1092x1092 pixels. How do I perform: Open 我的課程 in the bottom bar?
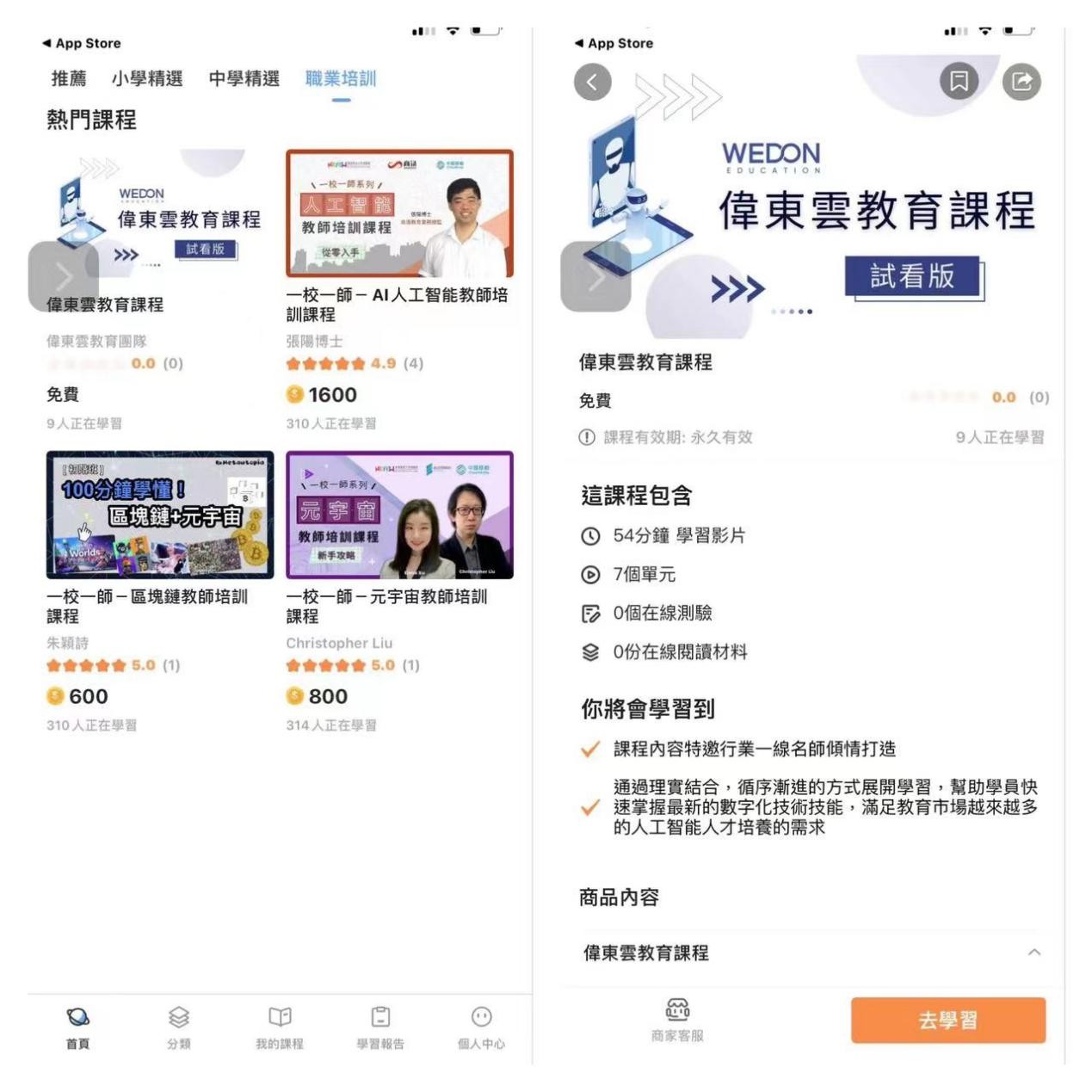click(279, 1027)
